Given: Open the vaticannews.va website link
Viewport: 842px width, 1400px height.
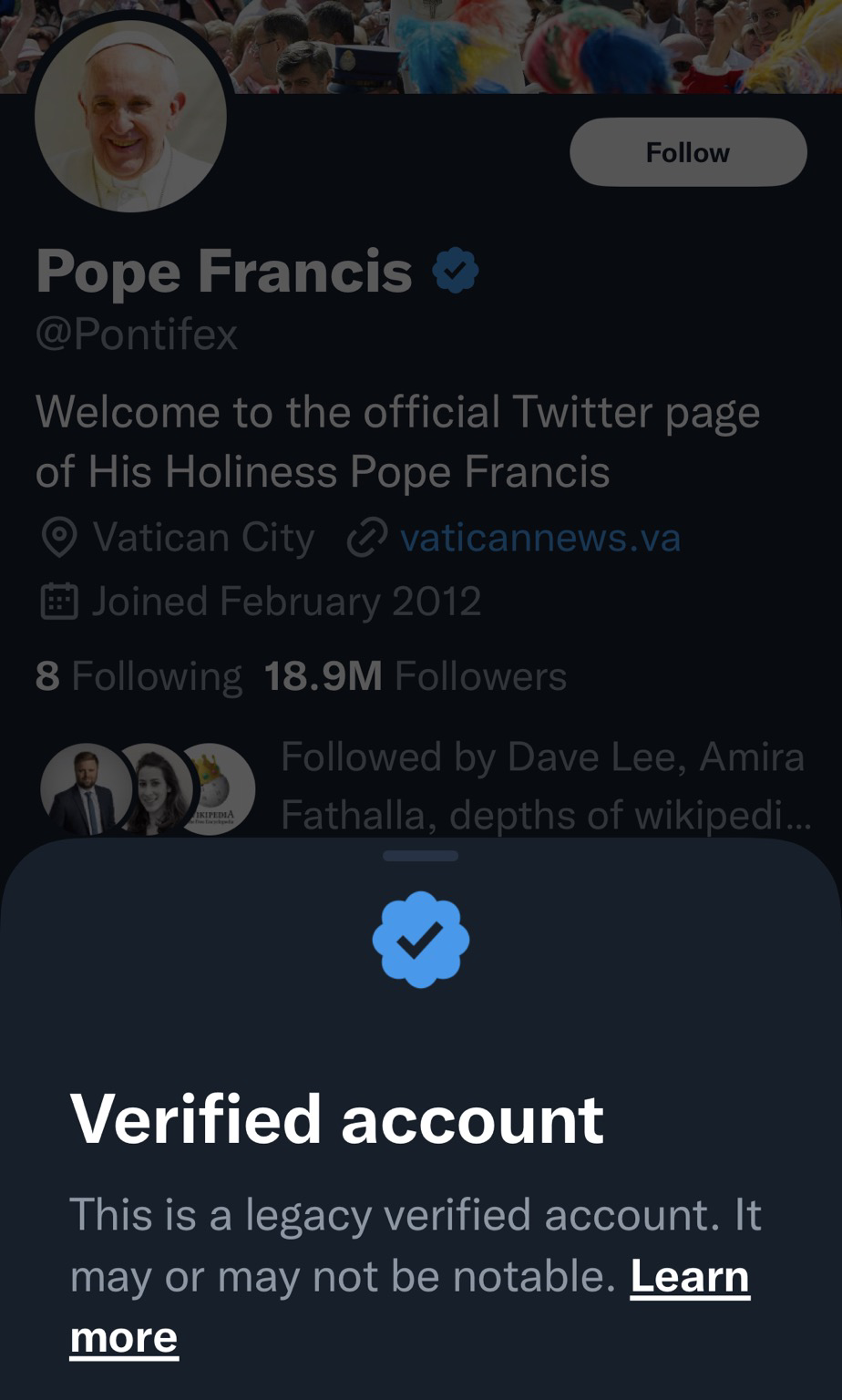Looking at the screenshot, I should point(540,538).
